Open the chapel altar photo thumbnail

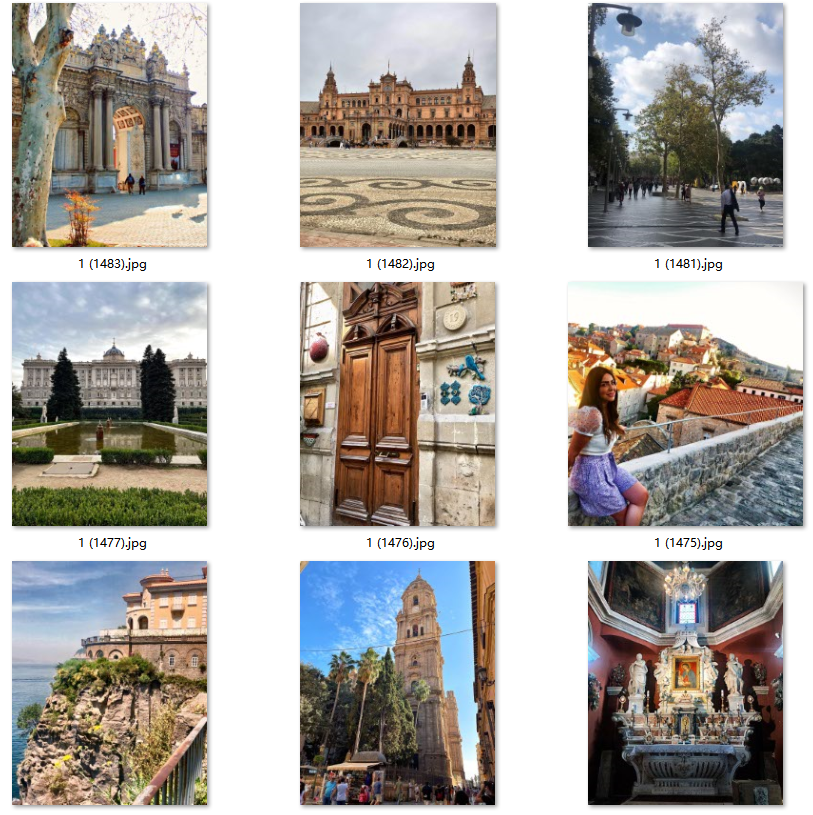pyautogui.click(x=685, y=683)
